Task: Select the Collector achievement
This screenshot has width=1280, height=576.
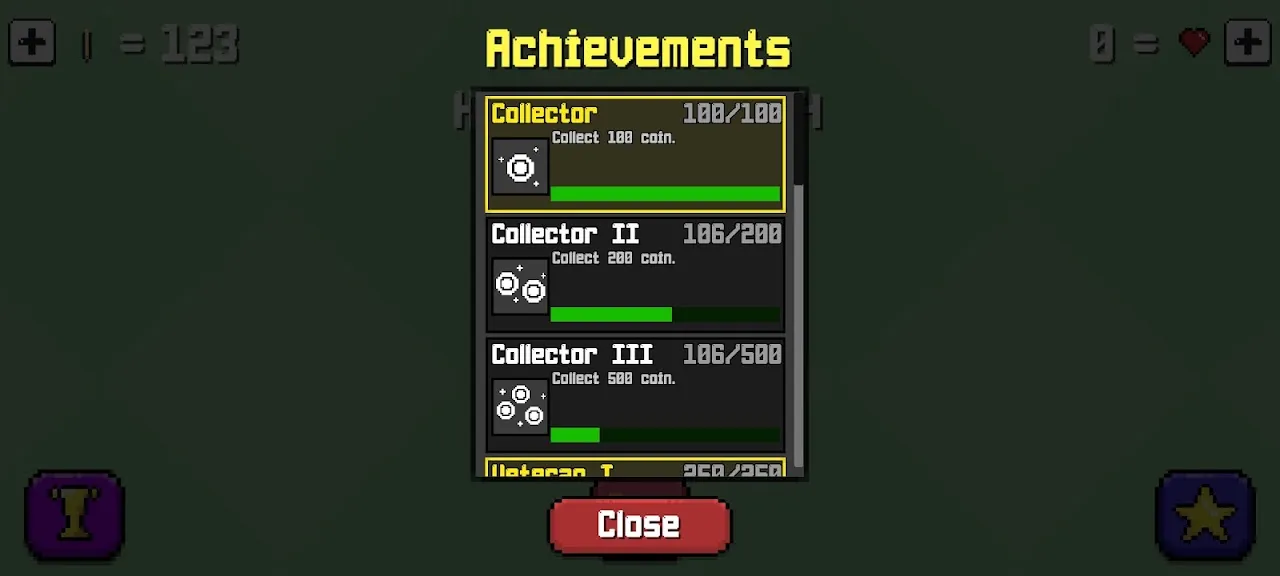Action: tap(635, 154)
